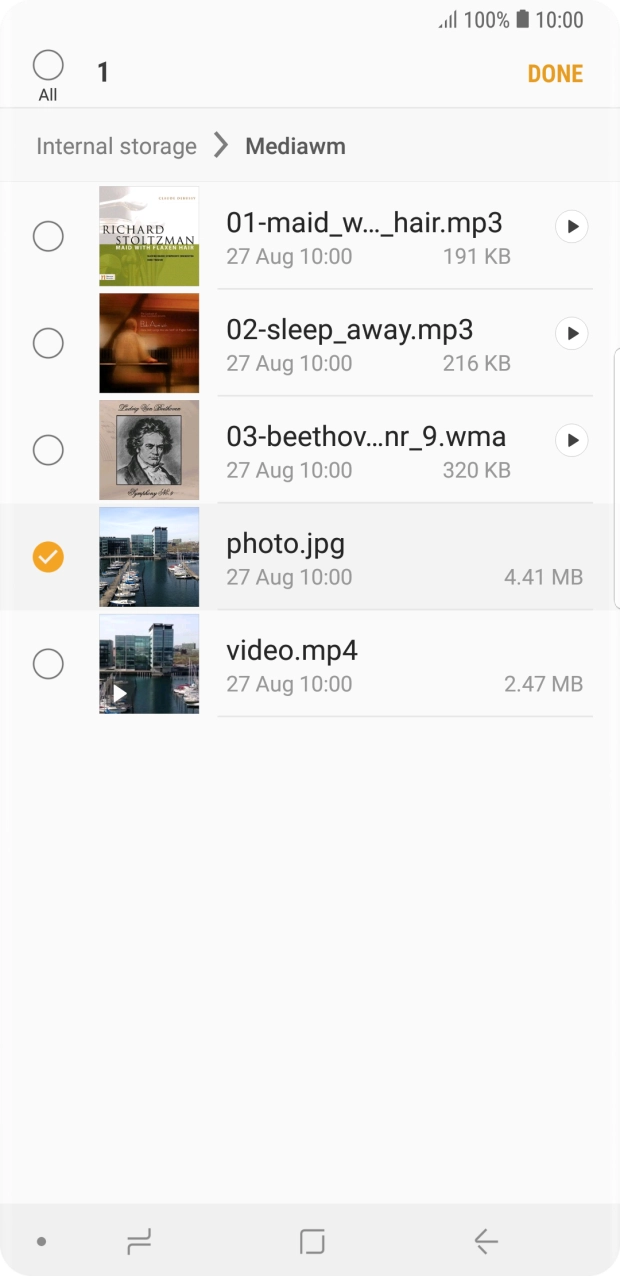Open recent apps from the navigation bar
620x1276 pixels.
click(x=138, y=1242)
